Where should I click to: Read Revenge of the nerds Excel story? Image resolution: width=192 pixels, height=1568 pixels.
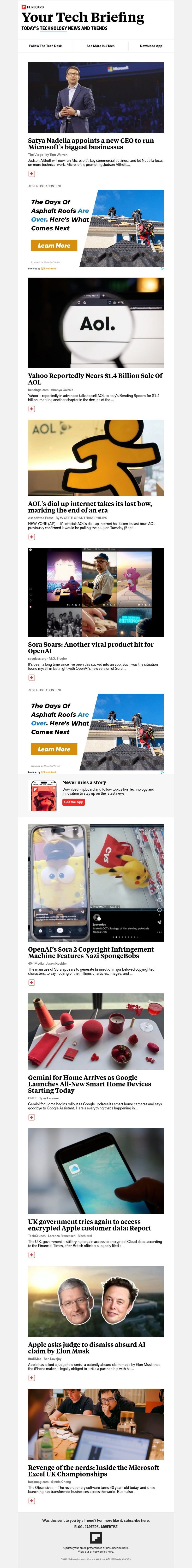(93, 1471)
